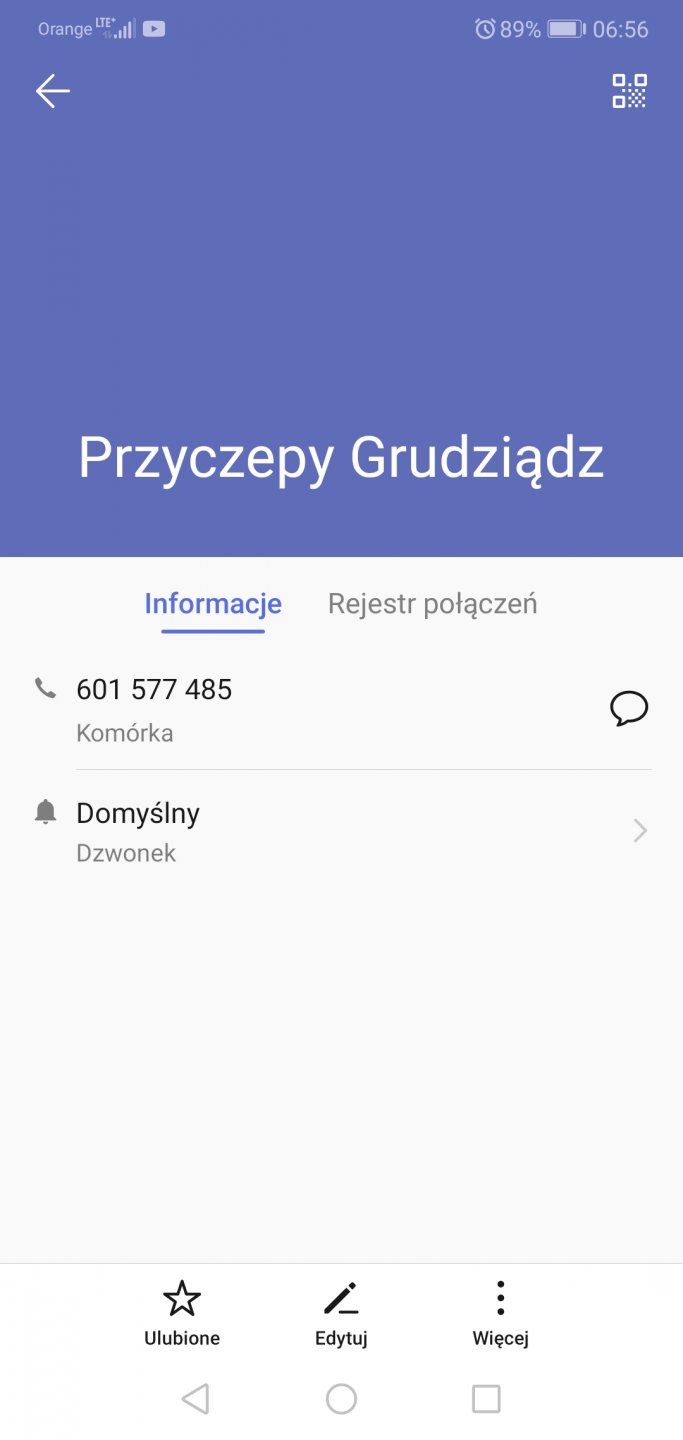Open the system recent apps view

(486, 1398)
